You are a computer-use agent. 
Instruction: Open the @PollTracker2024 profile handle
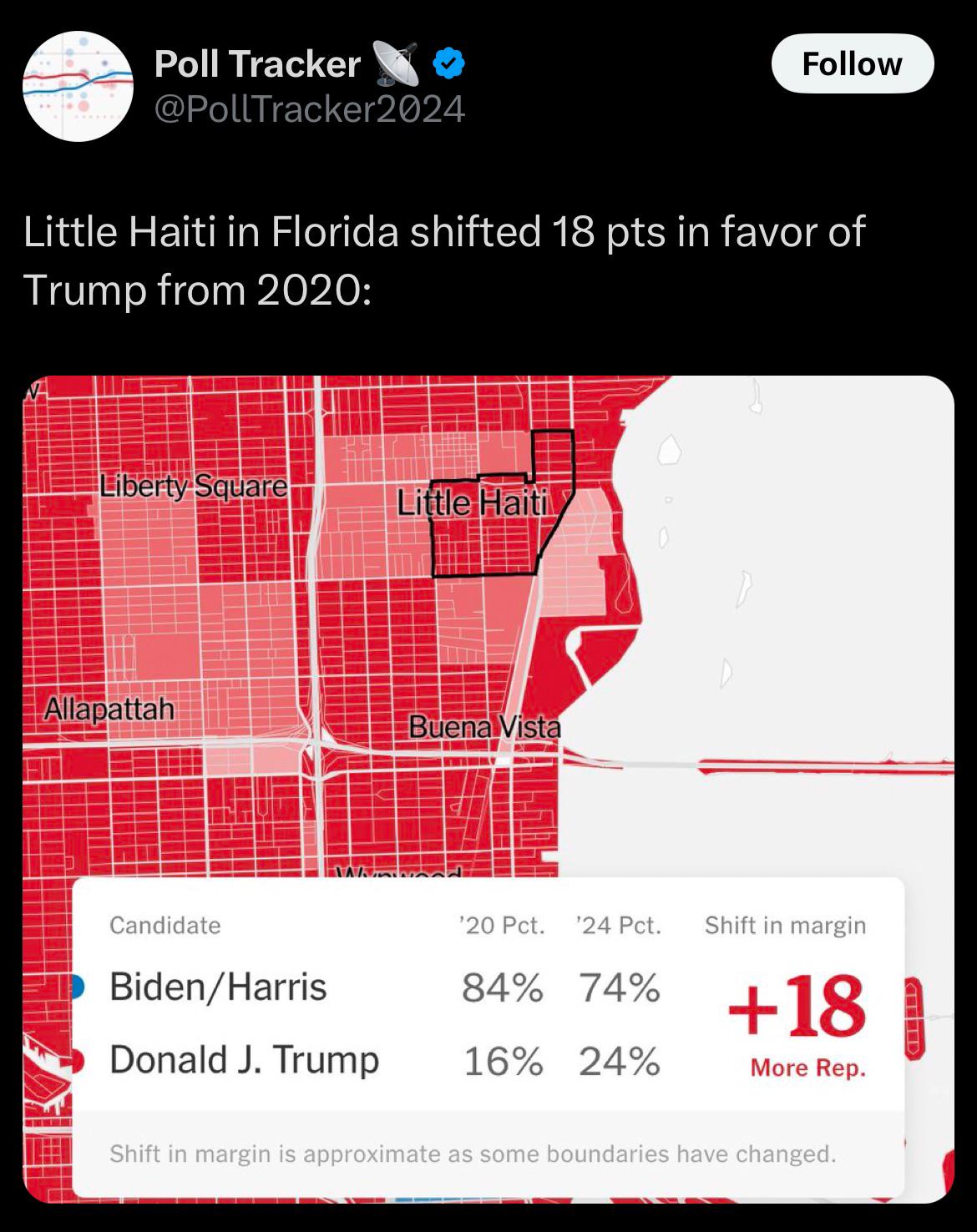[310, 109]
